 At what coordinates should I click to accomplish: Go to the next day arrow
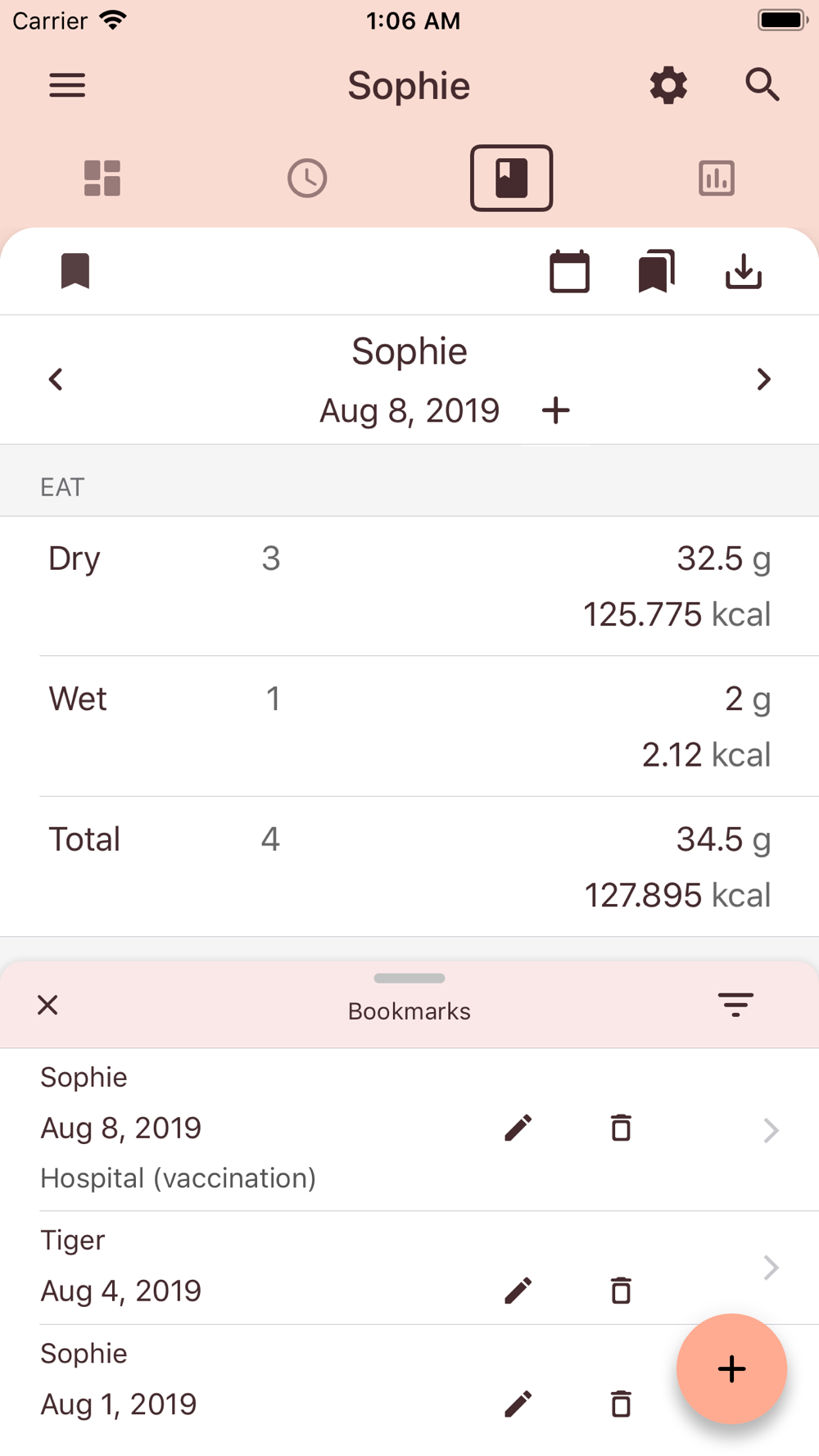[x=763, y=379]
